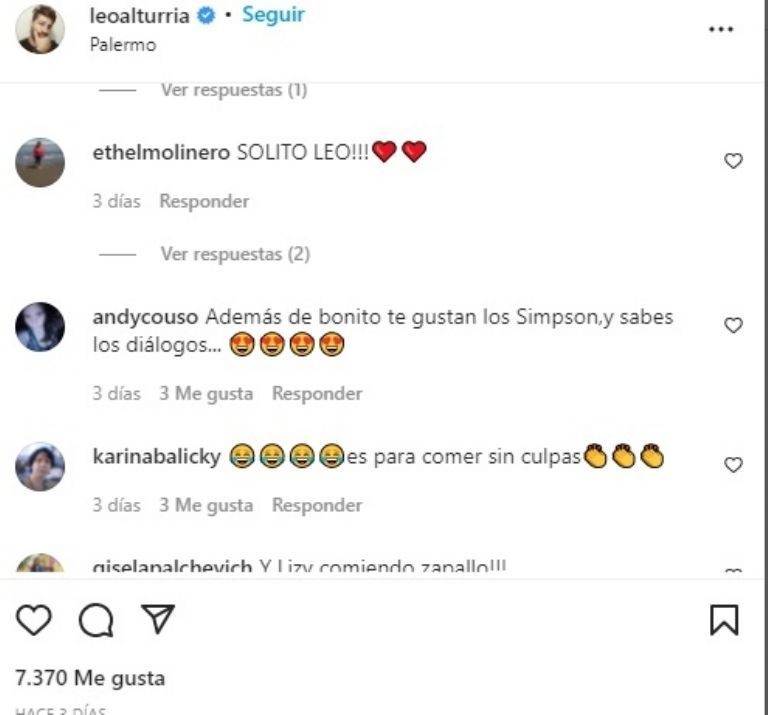Expand Ver respuestas (1) replies
Screen dimensions: 768x715
pos(234,90)
